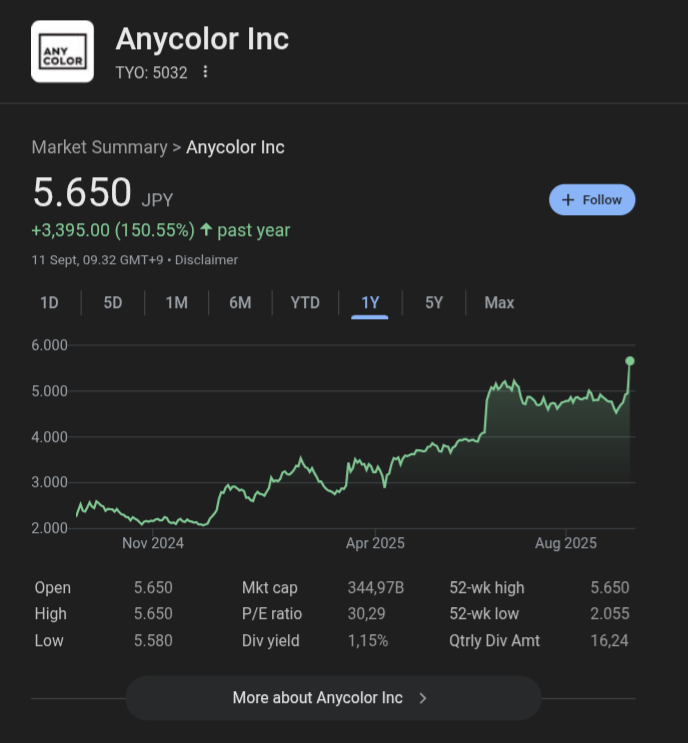
Task: Show the 1M price chart
Action: pos(177,302)
